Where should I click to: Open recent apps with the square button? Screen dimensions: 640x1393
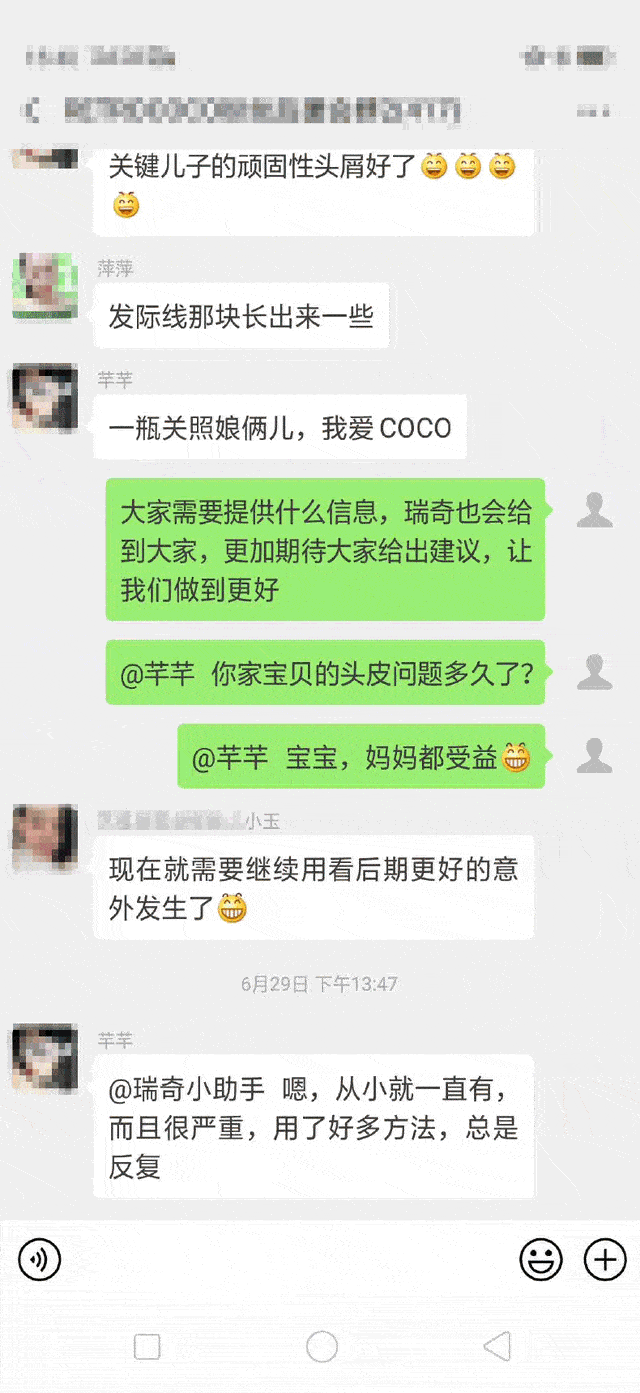(147, 1346)
